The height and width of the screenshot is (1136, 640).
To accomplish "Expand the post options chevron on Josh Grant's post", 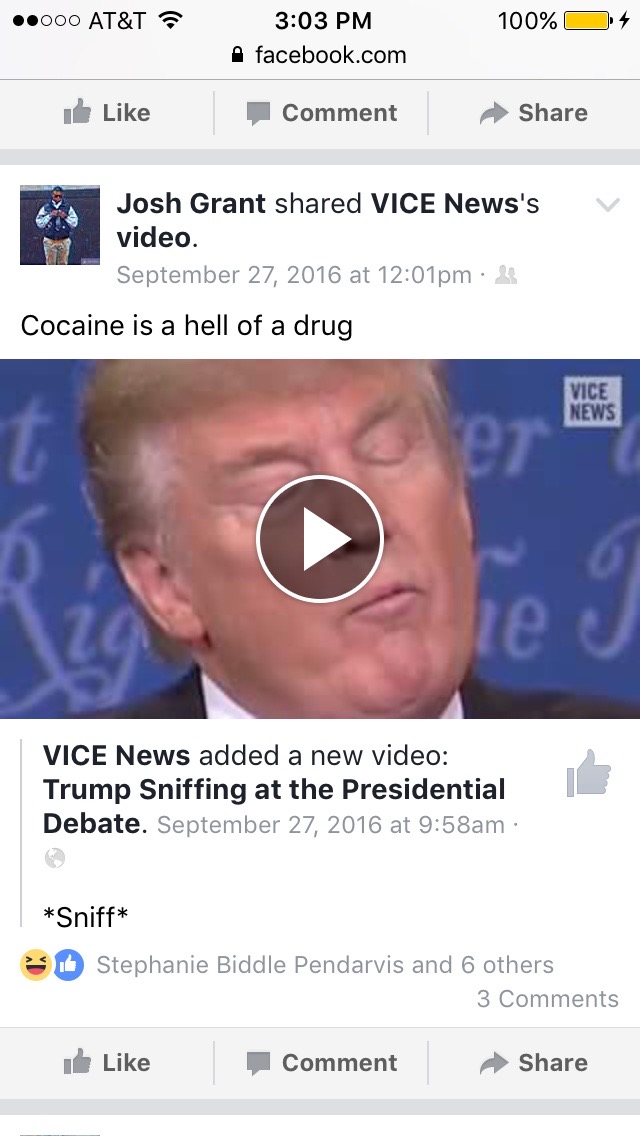I will tap(607, 205).
